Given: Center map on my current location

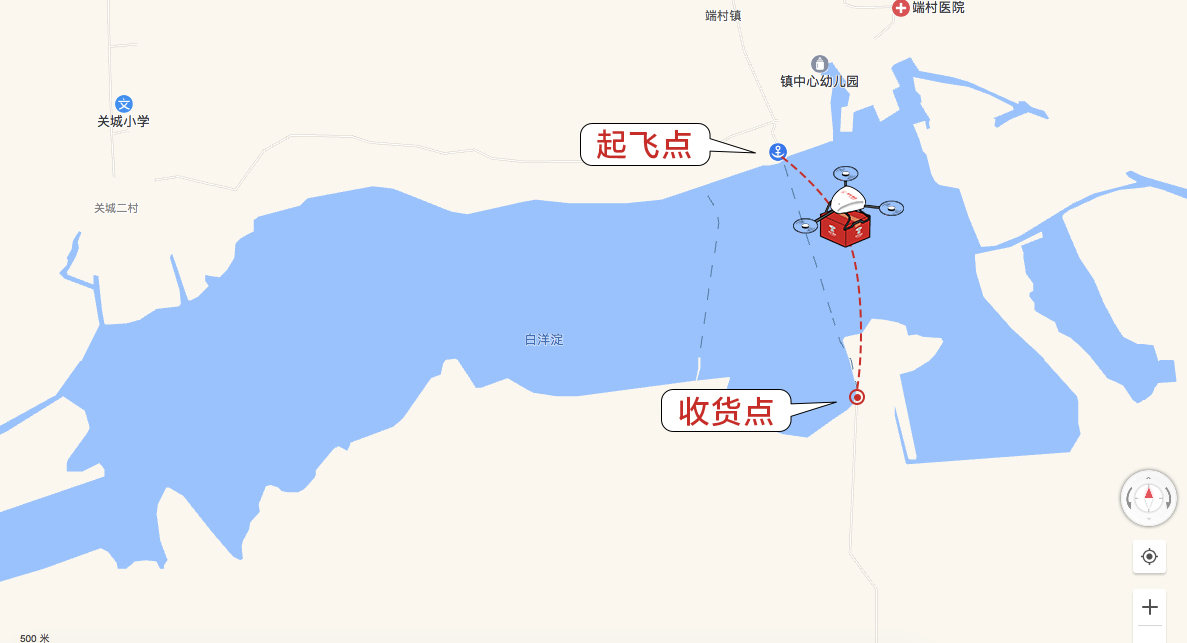Looking at the screenshot, I should click(x=1149, y=556).
